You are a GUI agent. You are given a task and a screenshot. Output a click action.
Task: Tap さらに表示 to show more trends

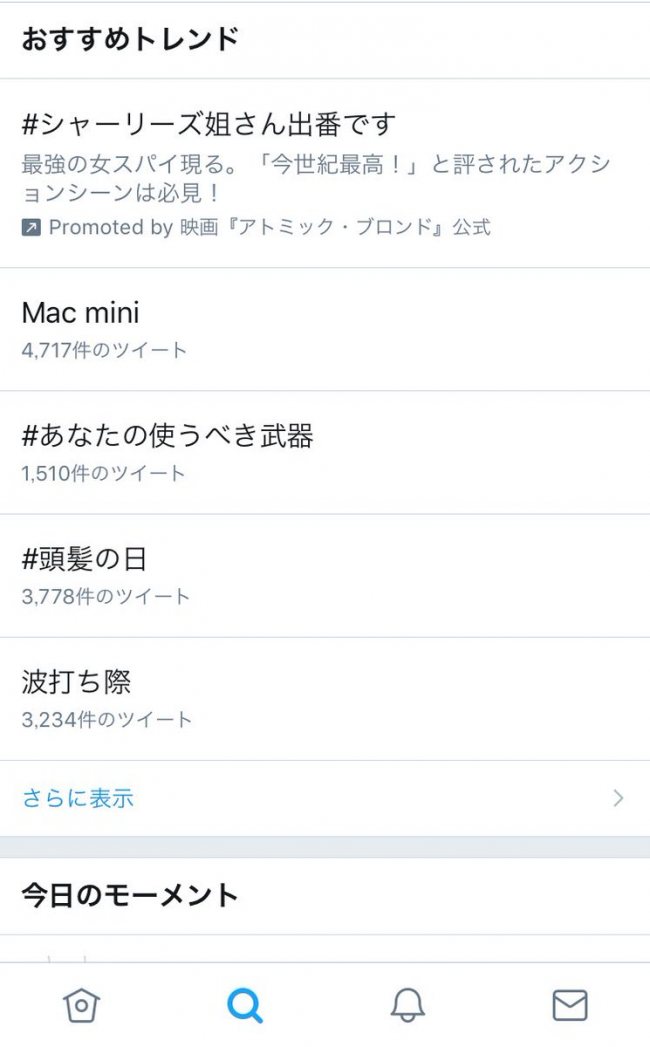[78, 798]
